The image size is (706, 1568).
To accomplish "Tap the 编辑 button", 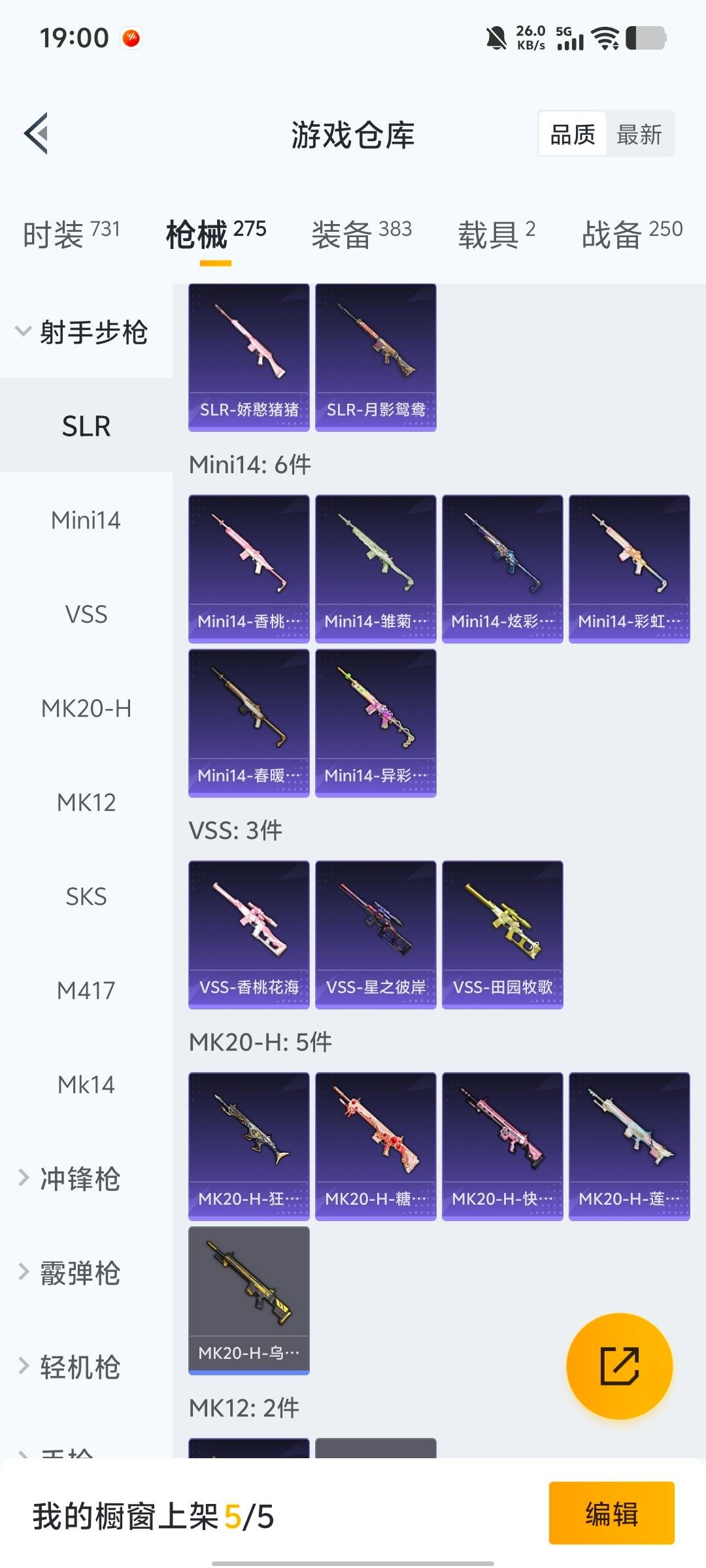I will (611, 1513).
